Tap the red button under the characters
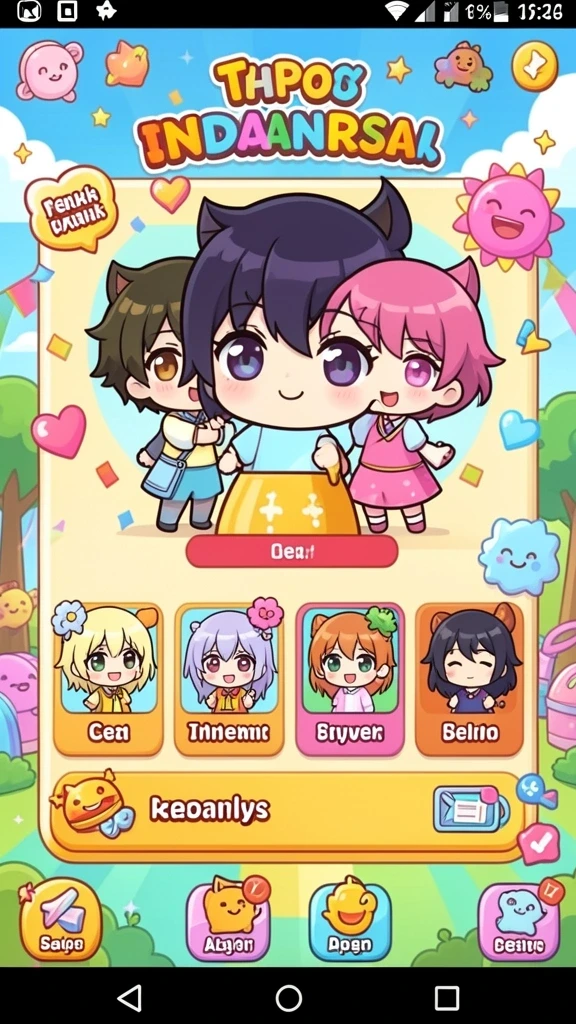576x1024 pixels. (292, 552)
